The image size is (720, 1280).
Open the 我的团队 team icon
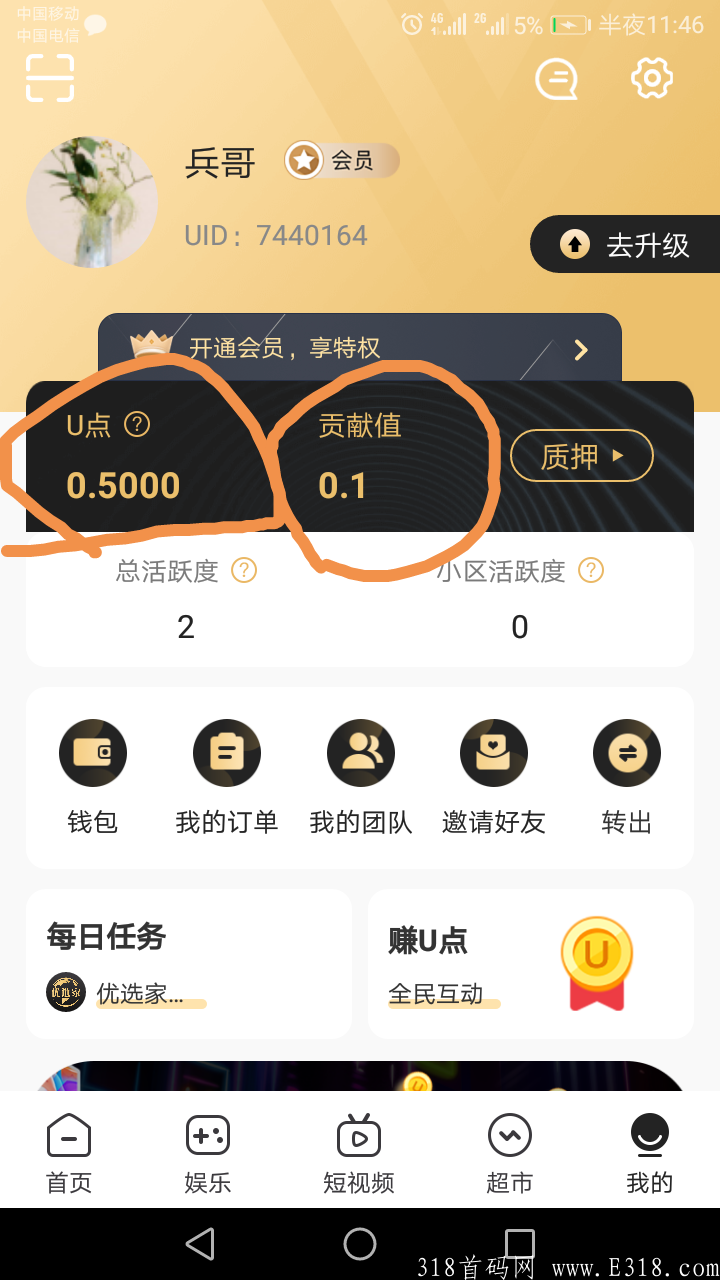click(361, 753)
